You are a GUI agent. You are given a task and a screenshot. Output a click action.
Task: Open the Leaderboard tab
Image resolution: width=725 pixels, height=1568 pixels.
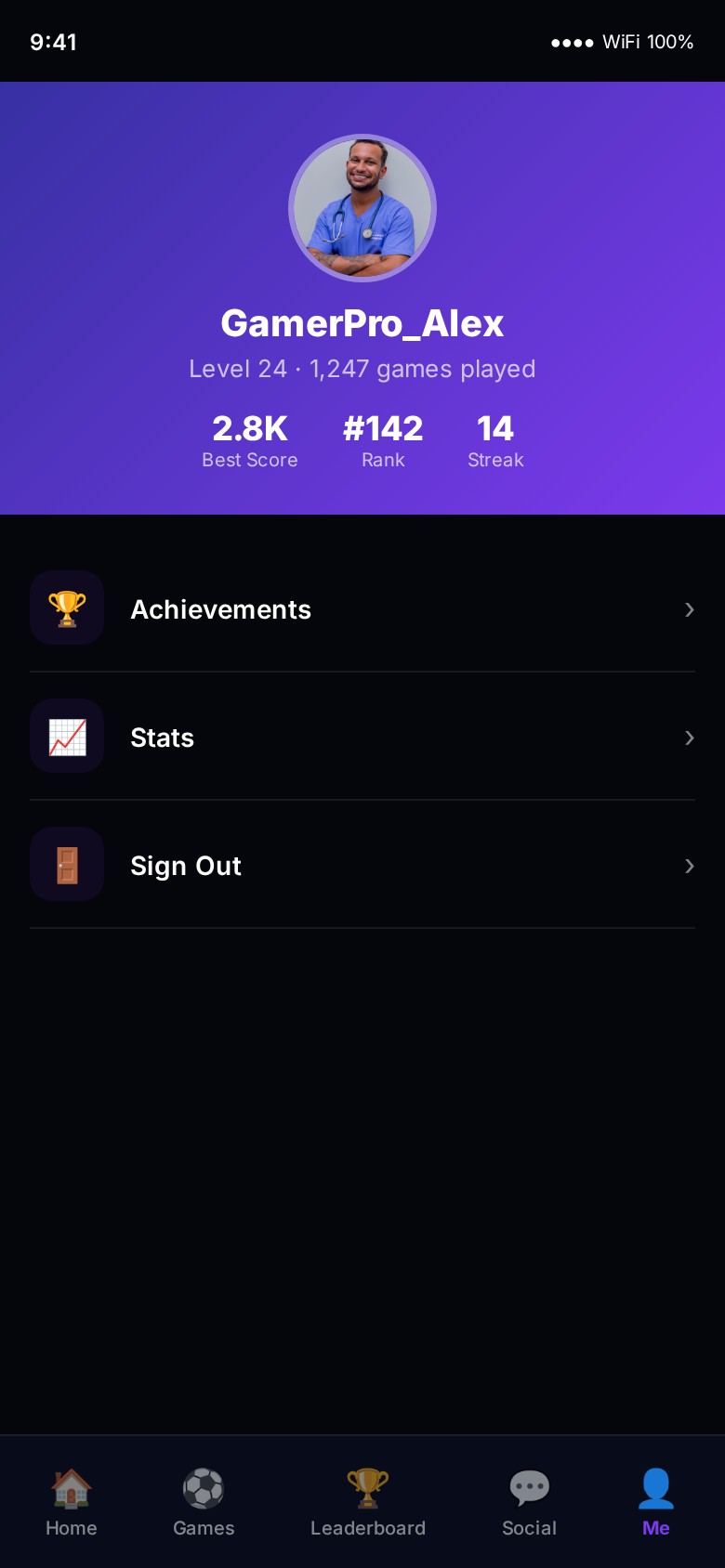[368, 1502]
